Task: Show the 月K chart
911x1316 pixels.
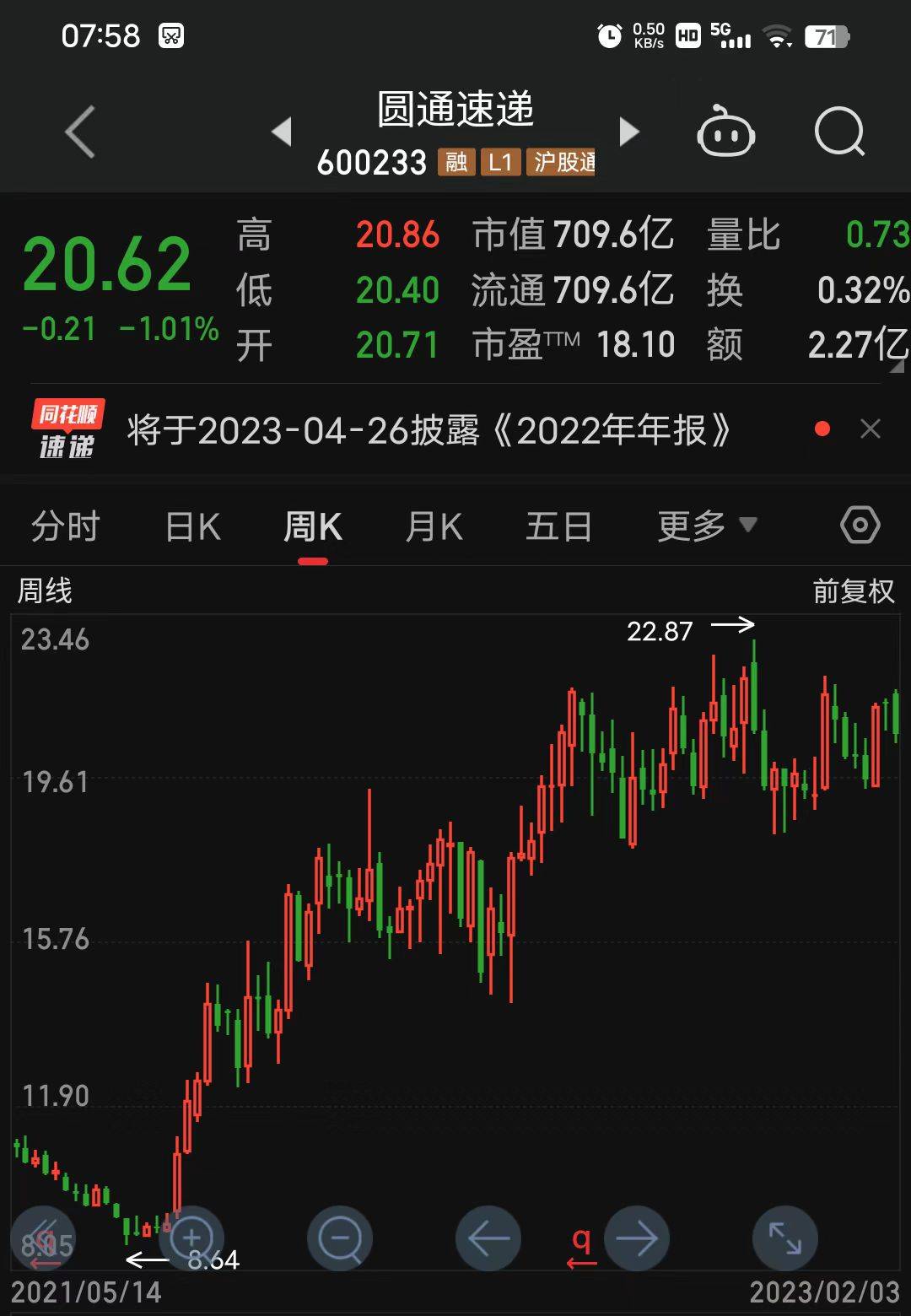Action: (434, 527)
